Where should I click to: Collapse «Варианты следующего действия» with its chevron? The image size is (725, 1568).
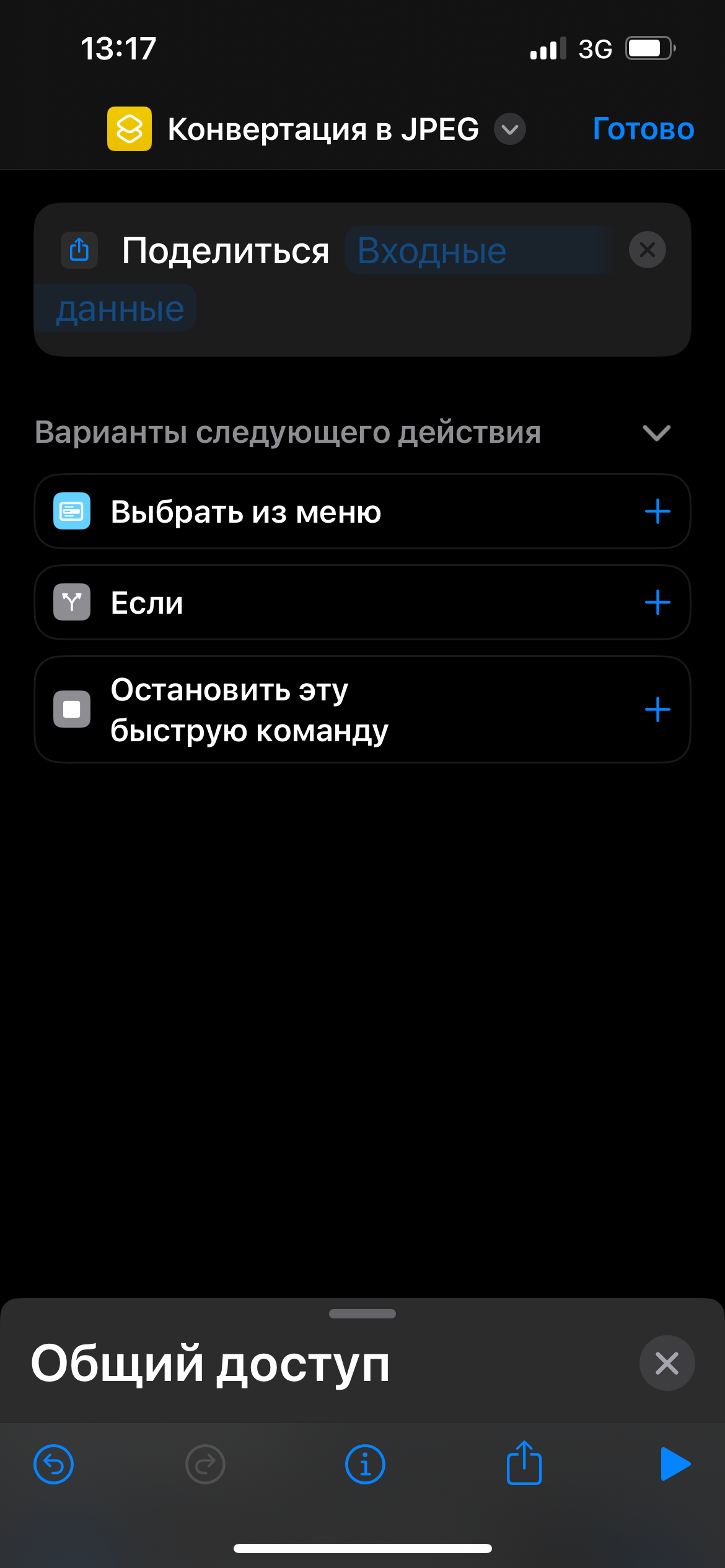click(x=656, y=433)
